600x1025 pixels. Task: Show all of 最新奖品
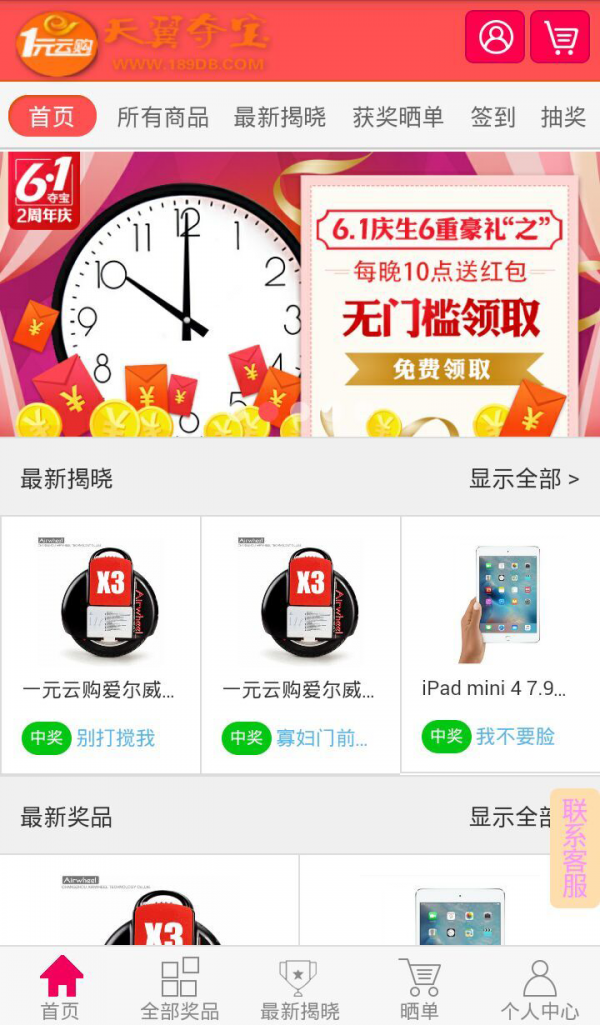coord(510,817)
